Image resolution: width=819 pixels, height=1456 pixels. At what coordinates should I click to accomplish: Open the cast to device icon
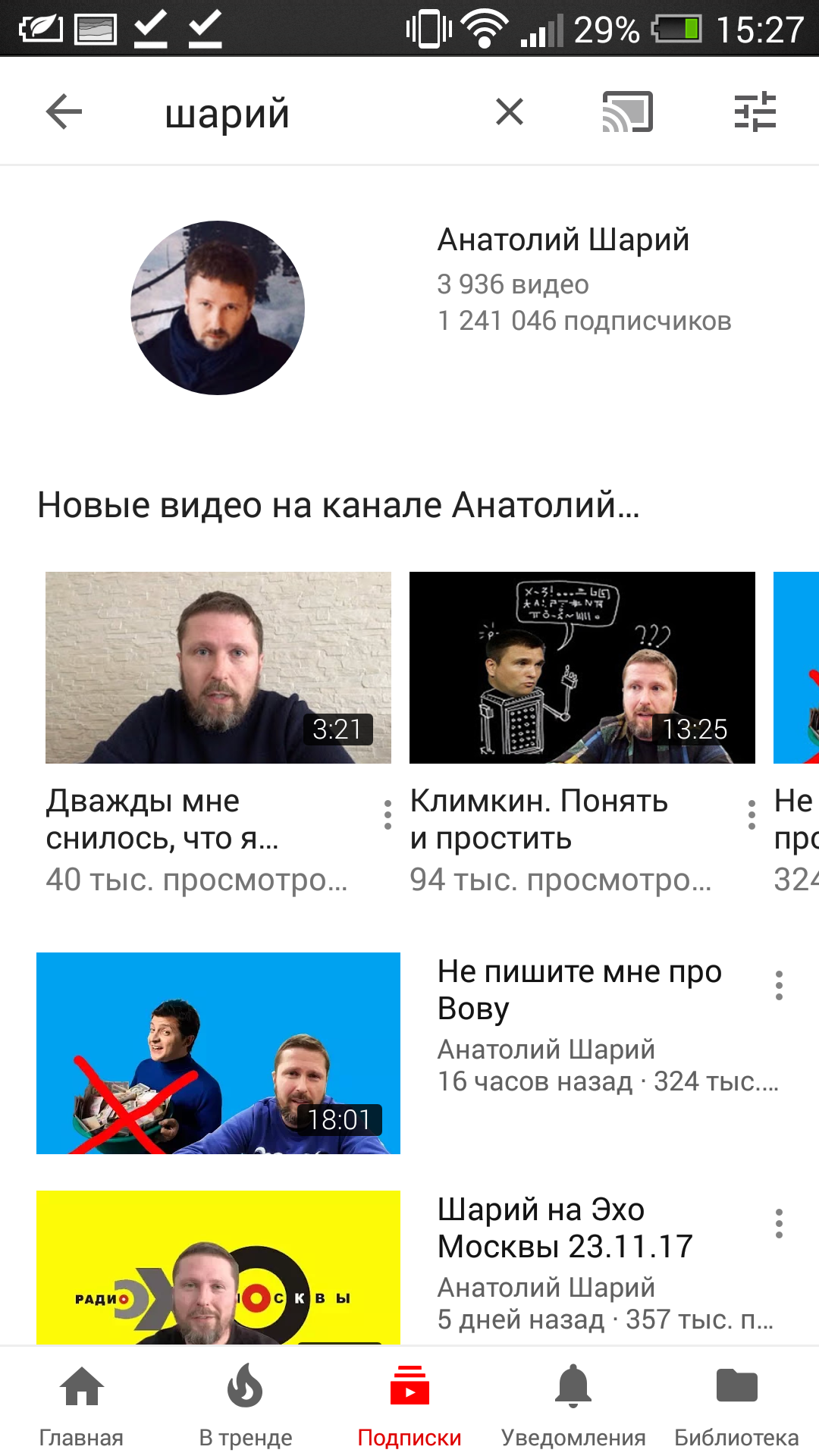(627, 112)
